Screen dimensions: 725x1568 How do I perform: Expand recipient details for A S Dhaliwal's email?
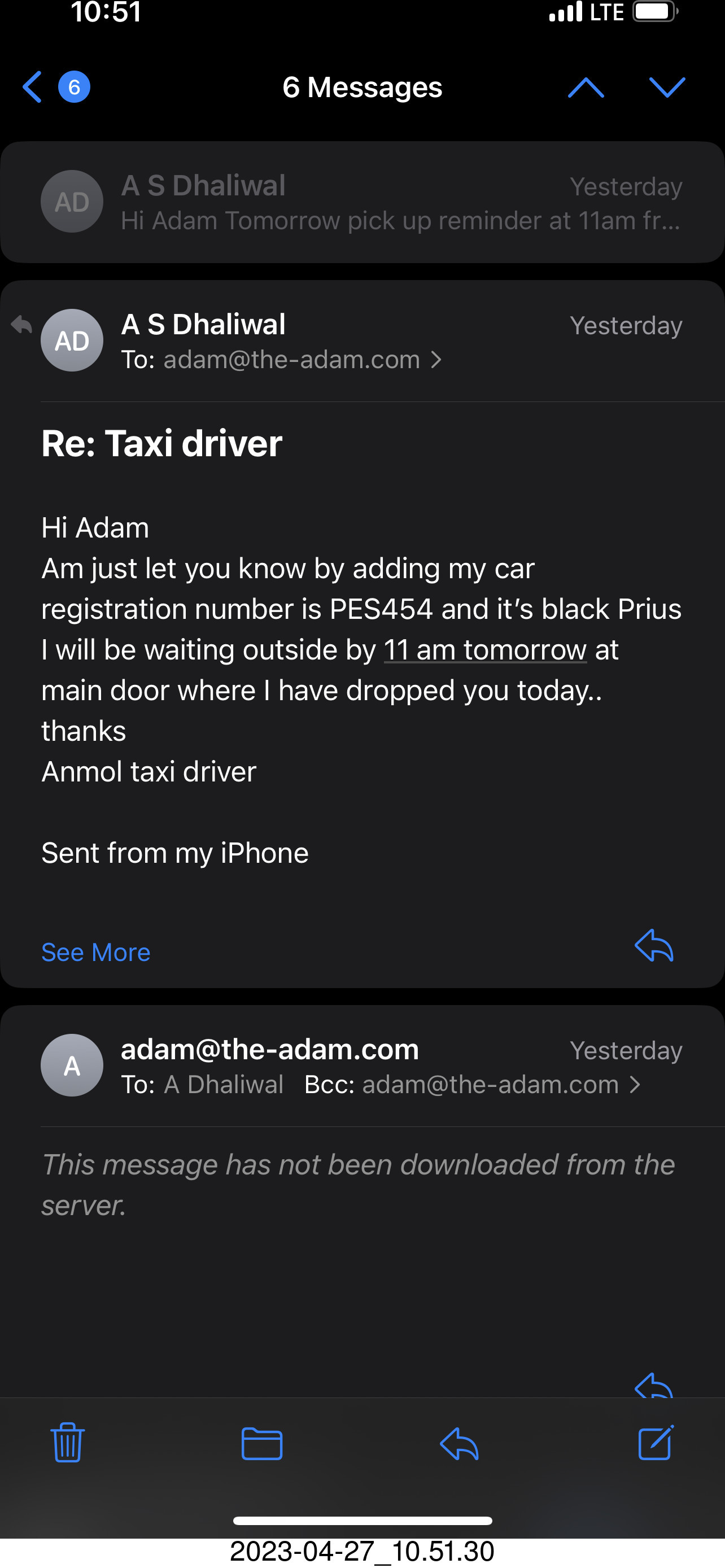[436, 360]
